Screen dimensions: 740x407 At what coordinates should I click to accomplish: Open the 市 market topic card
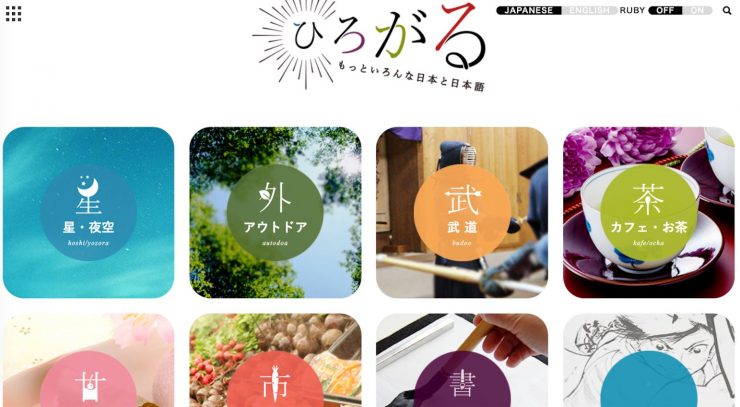click(275, 365)
